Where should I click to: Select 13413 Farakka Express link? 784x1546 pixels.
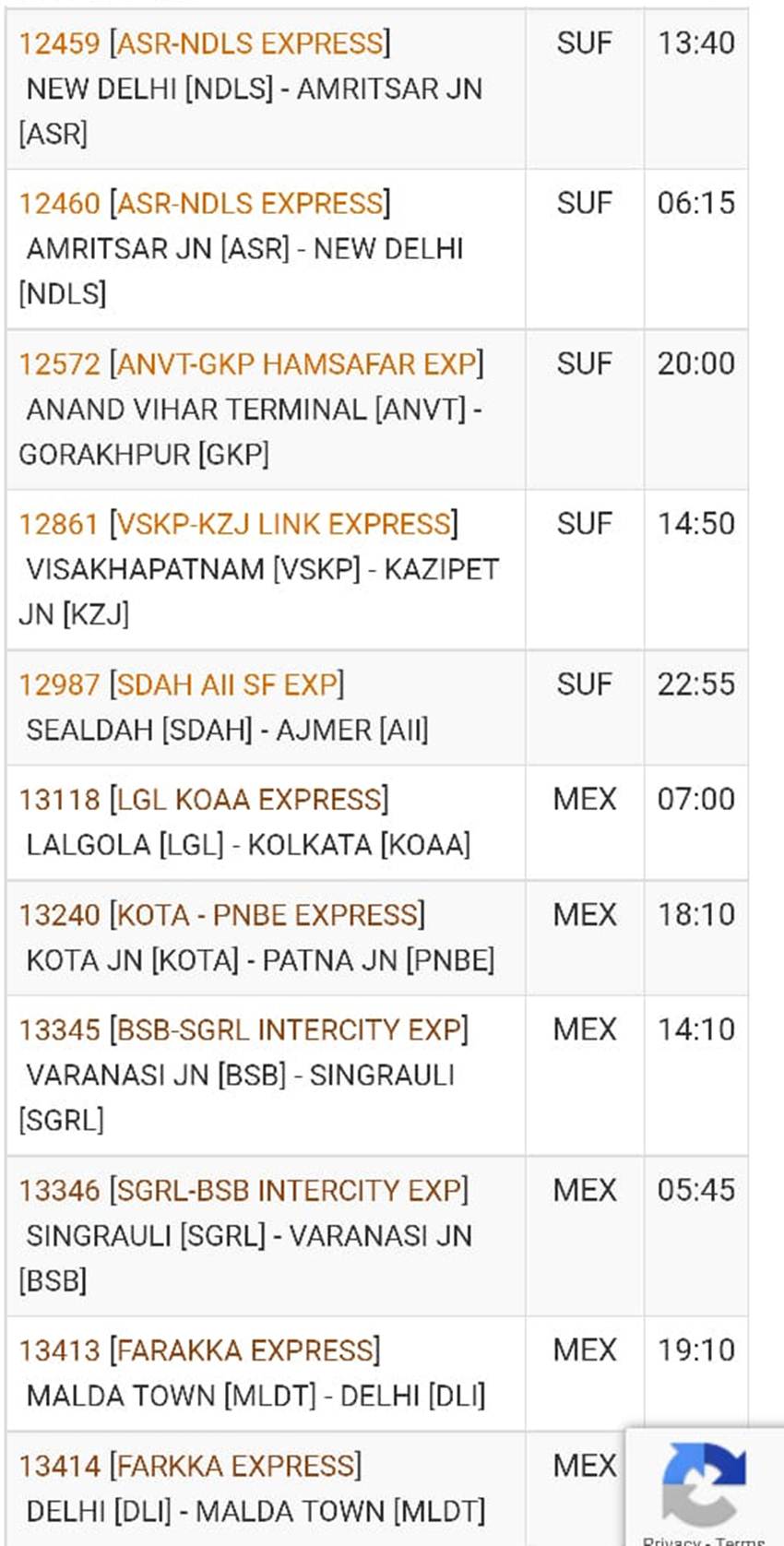(199, 1351)
